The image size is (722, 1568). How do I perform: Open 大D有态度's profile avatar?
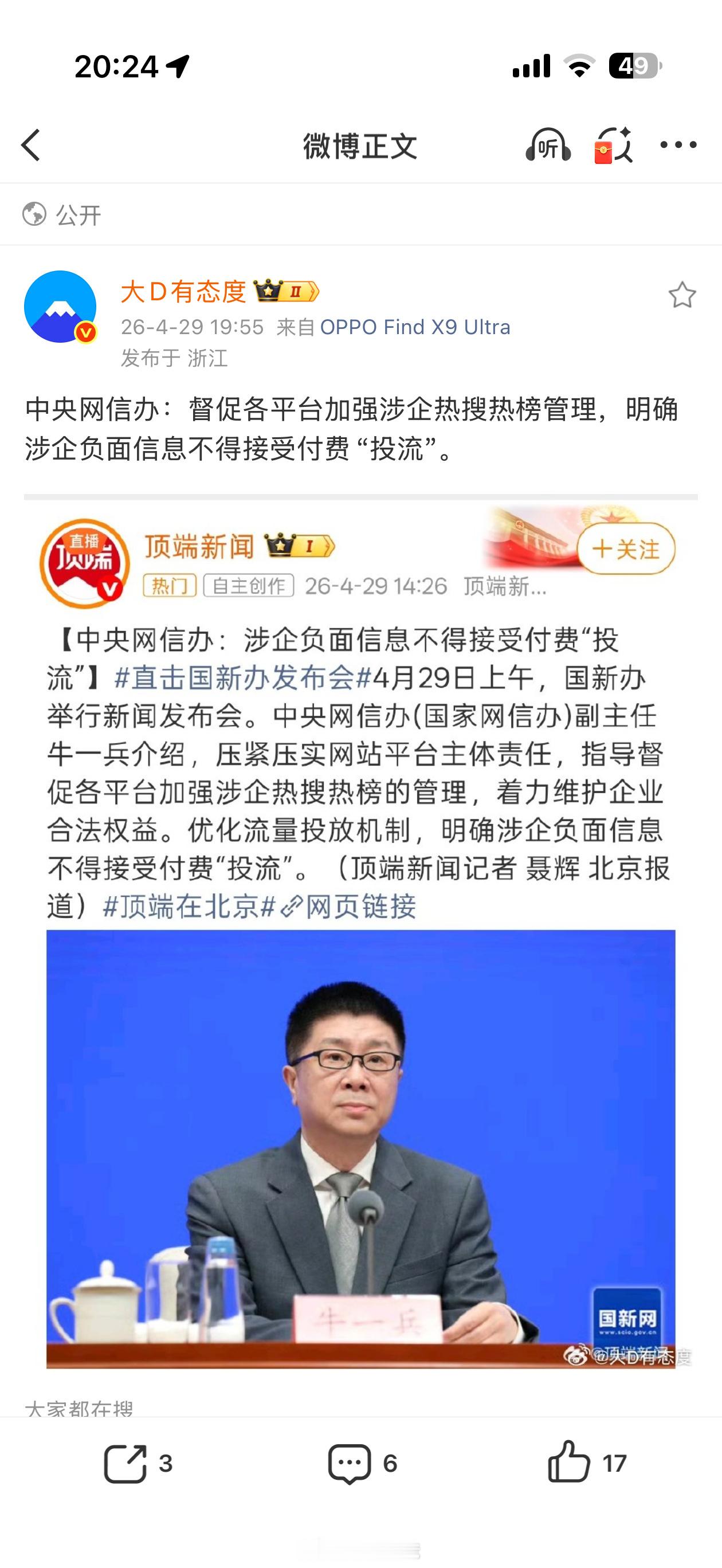click(x=60, y=307)
